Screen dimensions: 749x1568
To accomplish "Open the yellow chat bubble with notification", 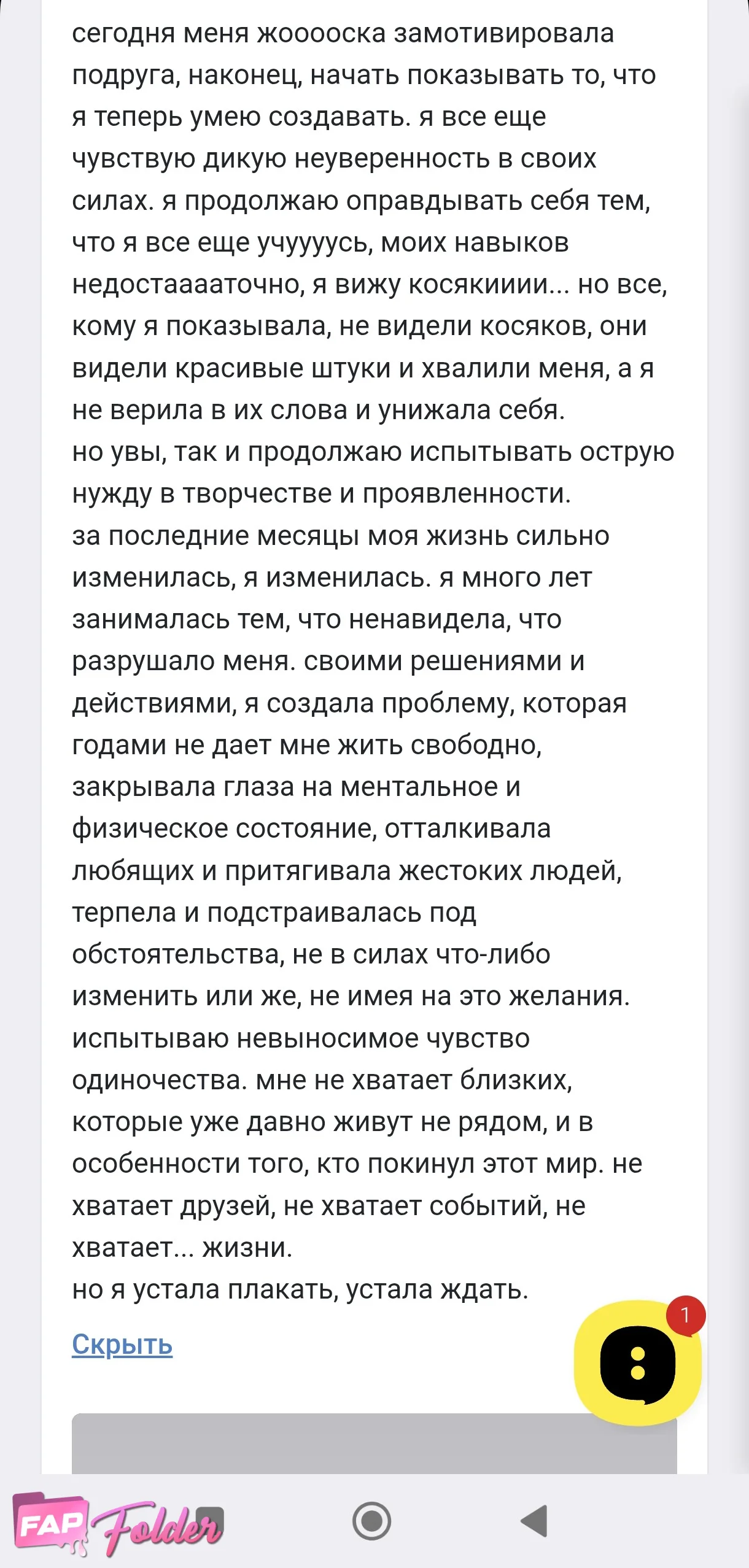I will (638, 1364).
